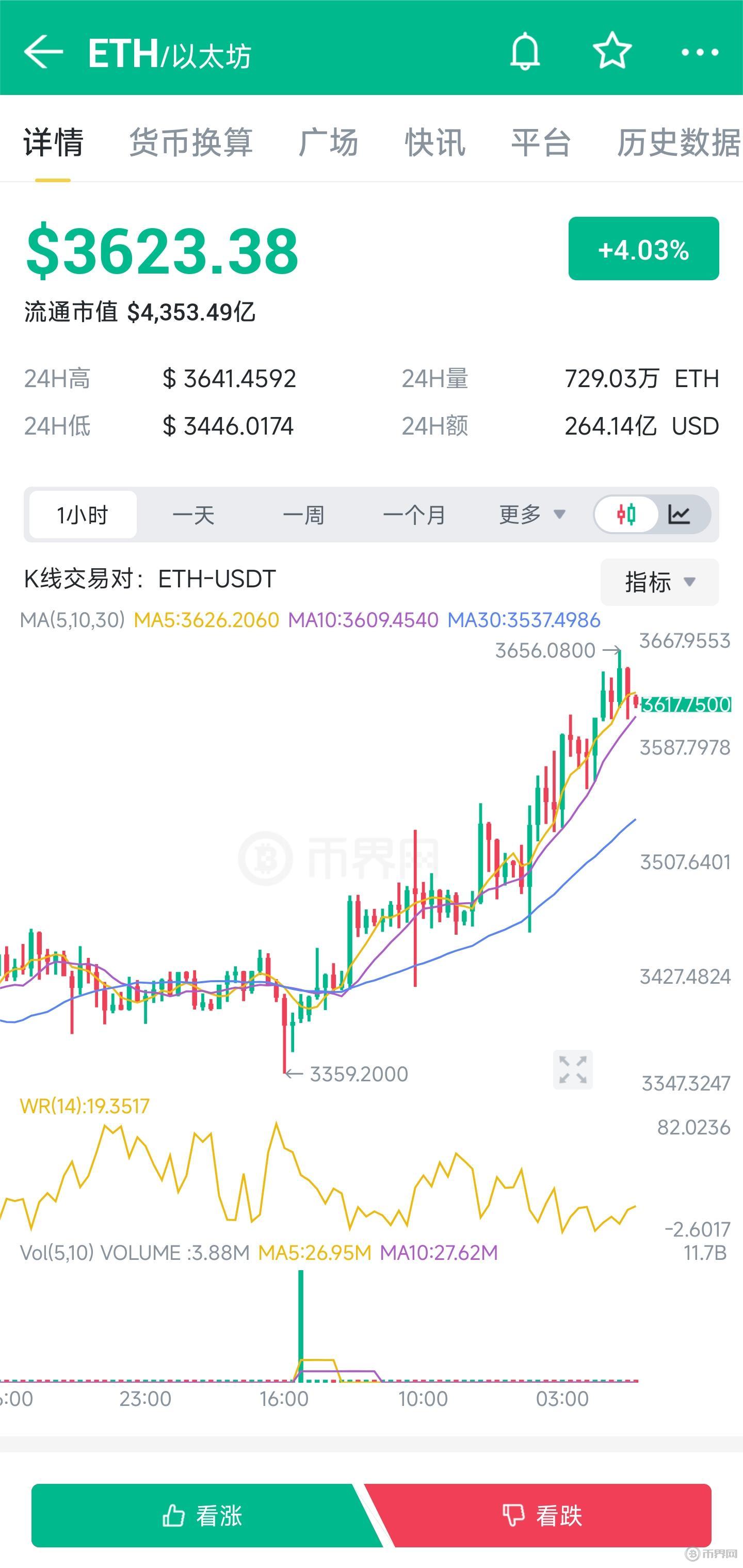Open the 指标 indicator dropdown

(659, 582)
